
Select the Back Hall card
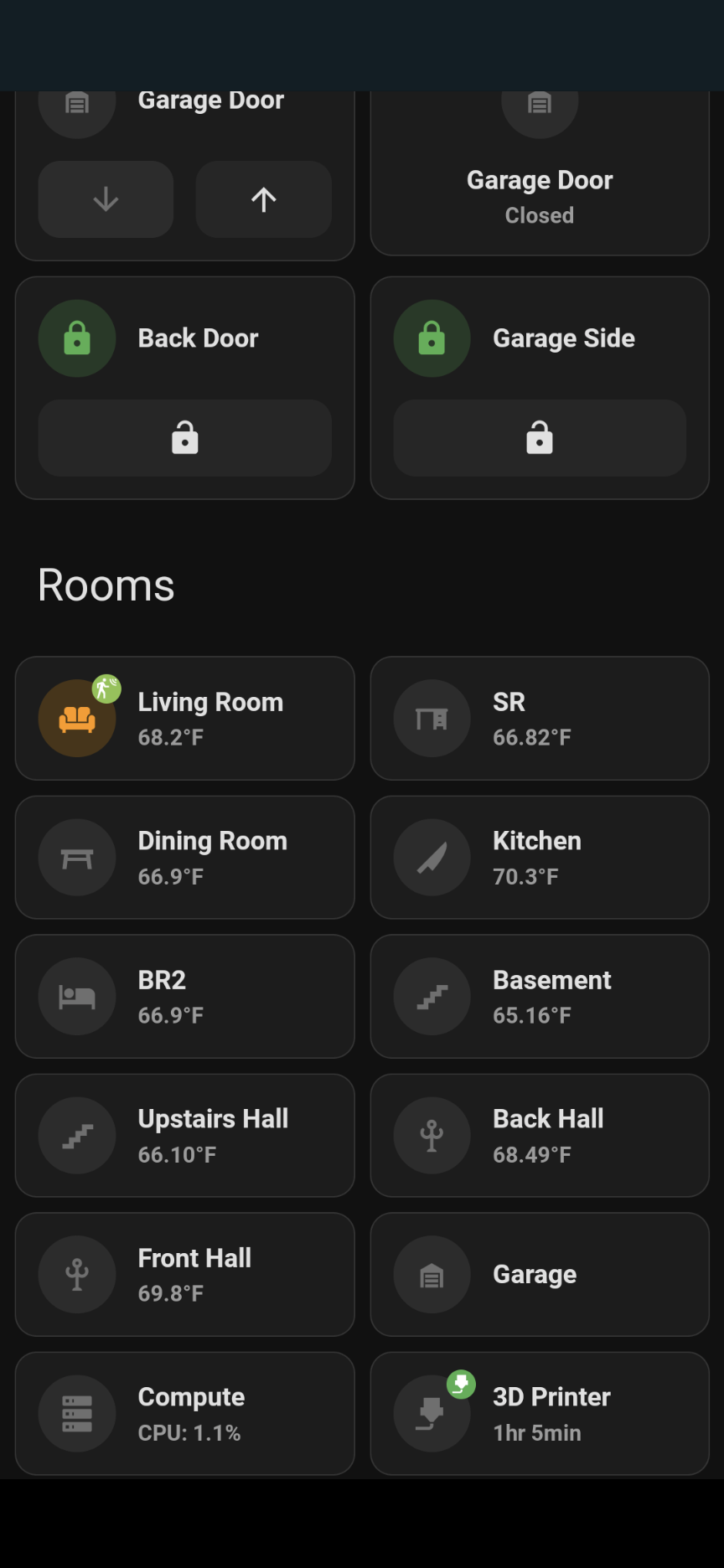point(540,1136)
